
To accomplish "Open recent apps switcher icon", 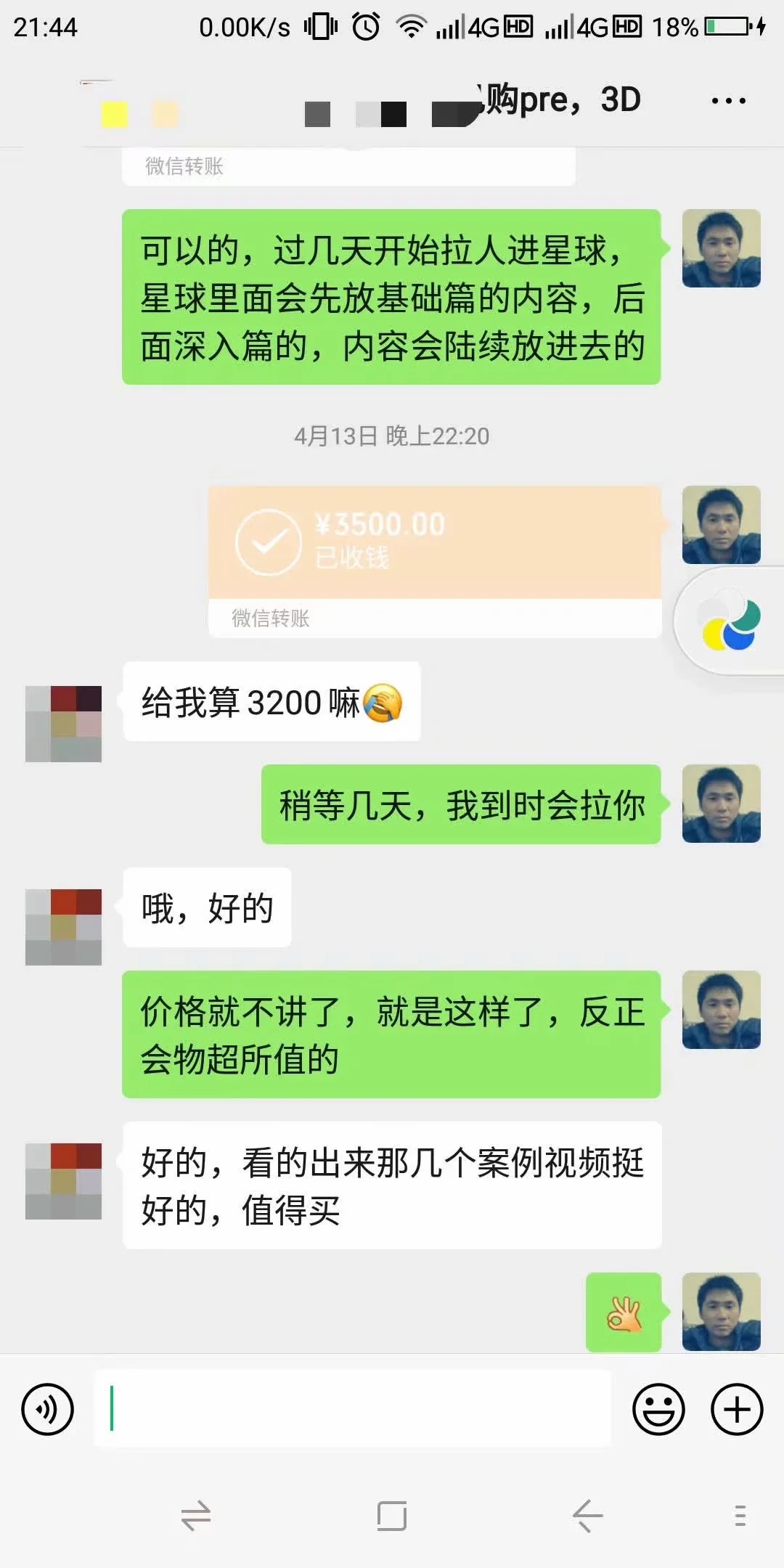I will click(x=195, y=1516).
